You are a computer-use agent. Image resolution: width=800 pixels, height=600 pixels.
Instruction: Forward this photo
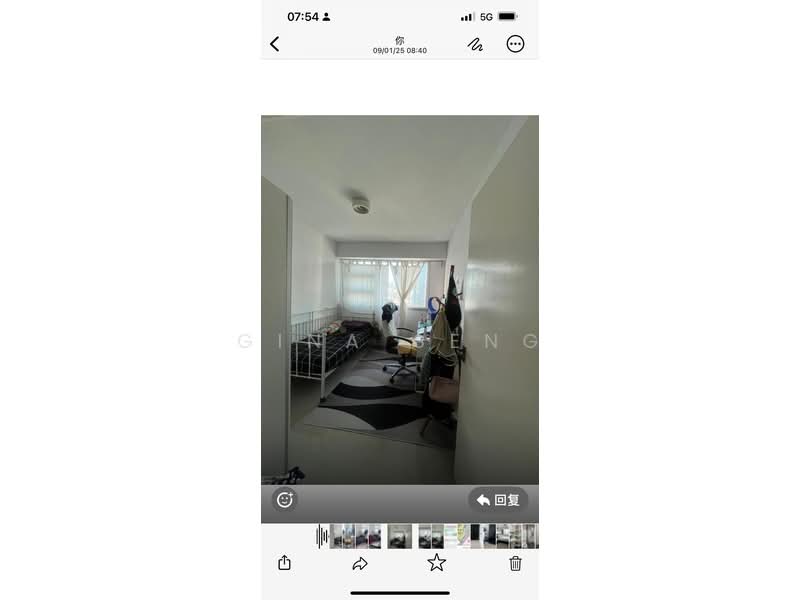[360, 563]
